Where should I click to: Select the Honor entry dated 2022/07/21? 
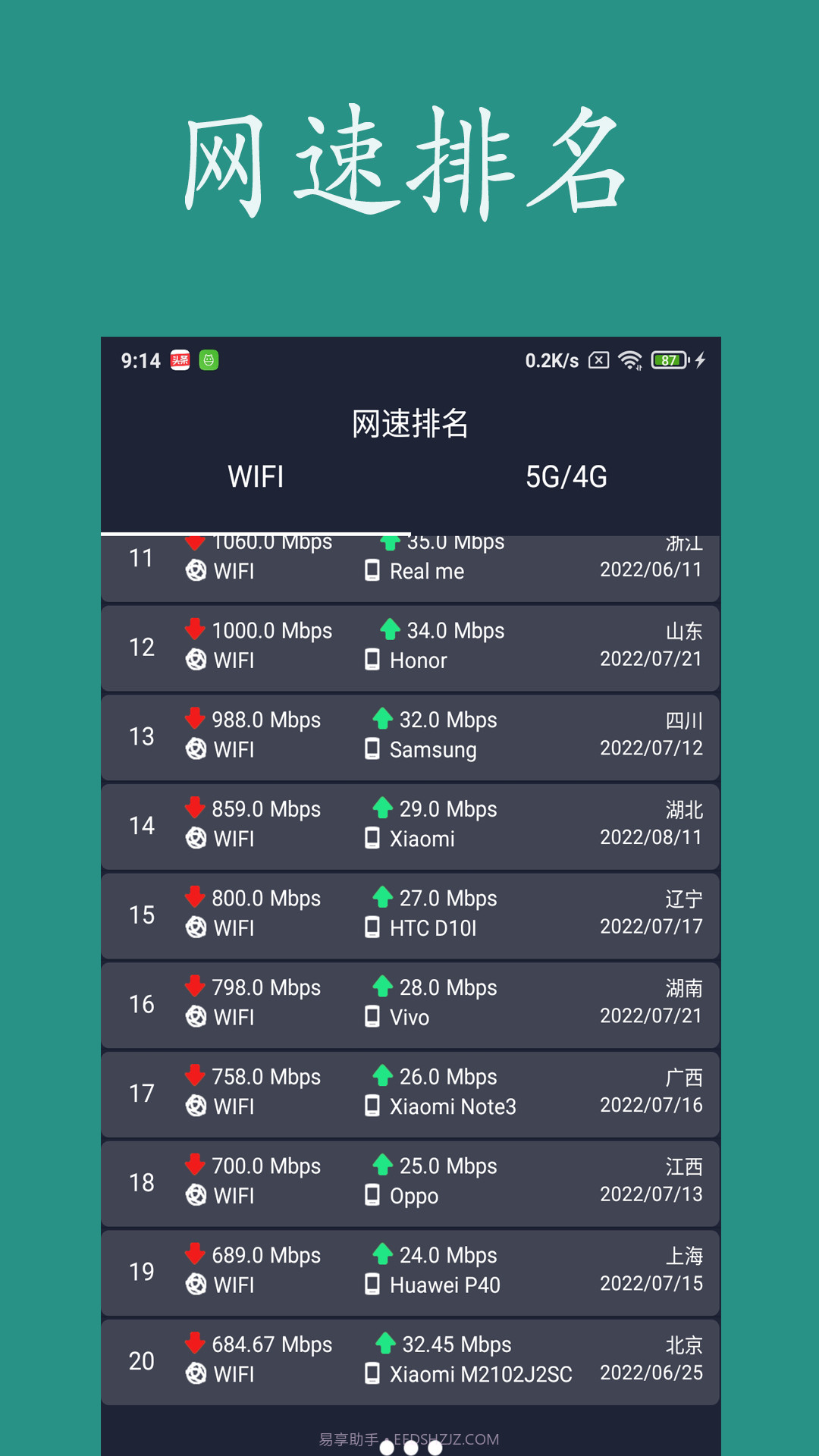409,647
